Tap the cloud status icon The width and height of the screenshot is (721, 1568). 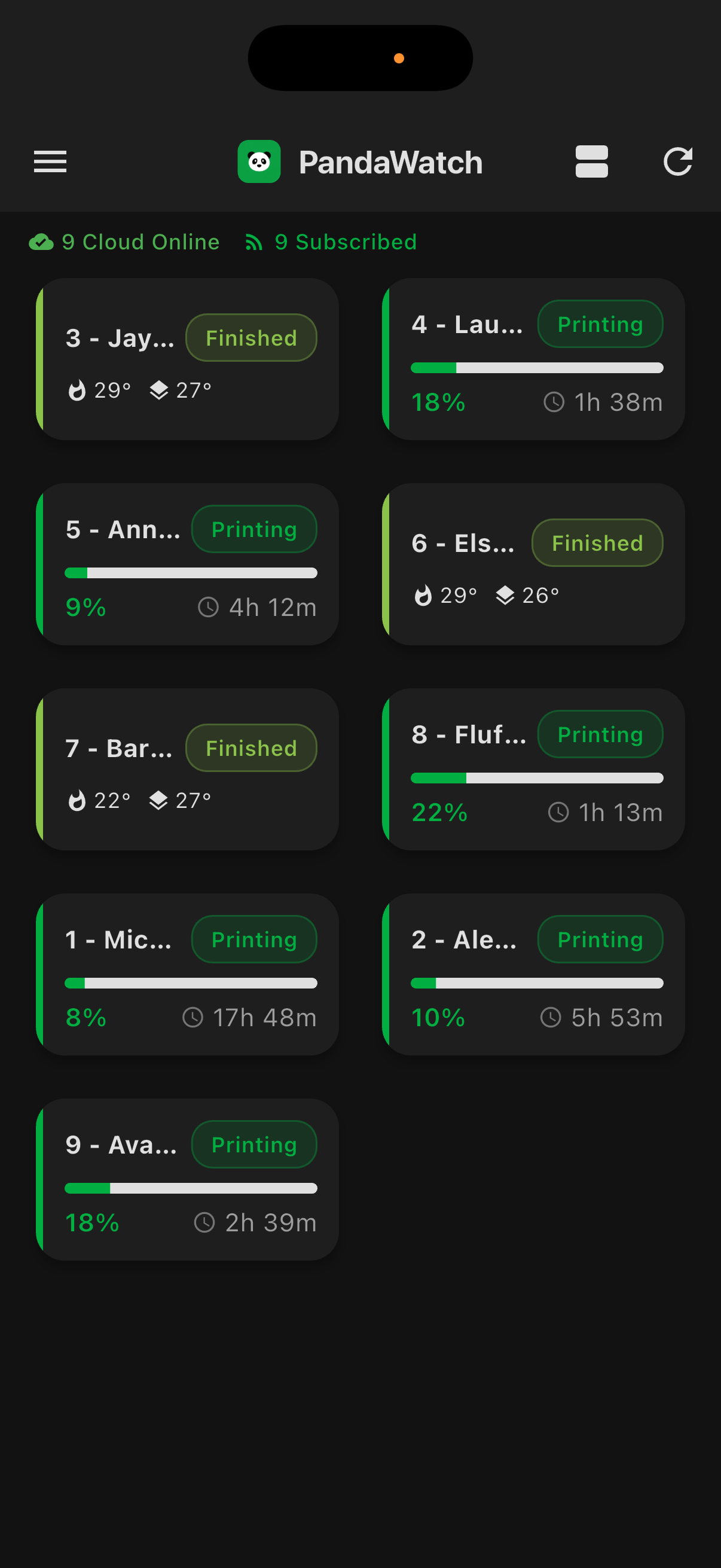(41, 242)
